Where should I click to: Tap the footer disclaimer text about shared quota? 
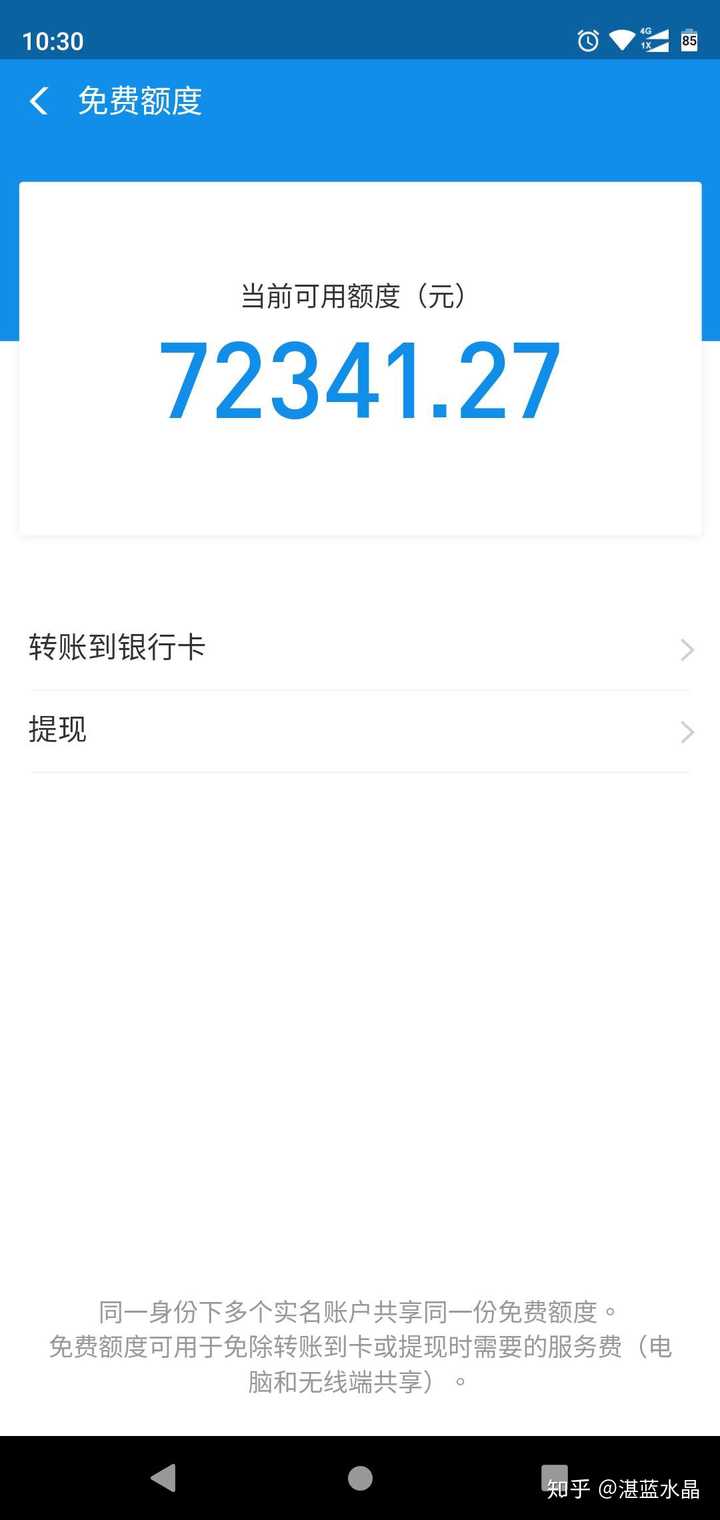[x=360, y=1345]
